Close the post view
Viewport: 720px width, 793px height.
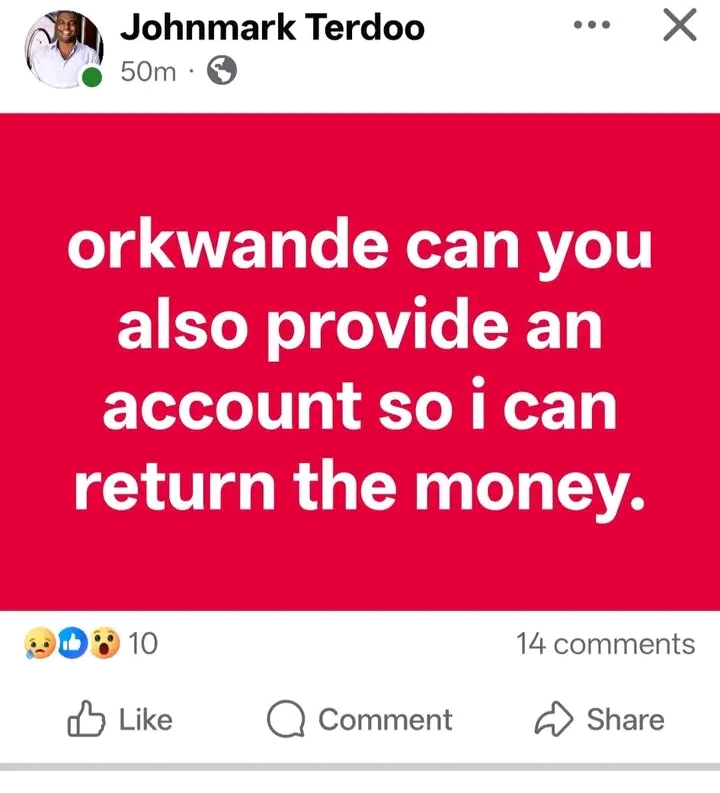pyautogui.click(x=680, y=25)
